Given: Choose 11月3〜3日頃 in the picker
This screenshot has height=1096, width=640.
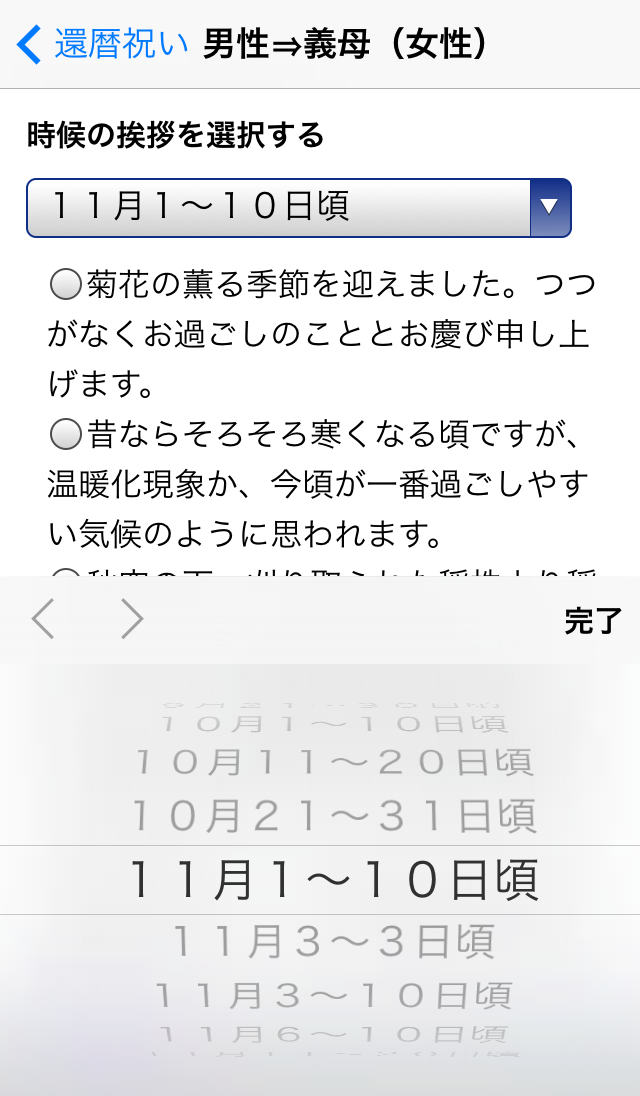Looking at the screenshot, I should [x=334, y=941].
